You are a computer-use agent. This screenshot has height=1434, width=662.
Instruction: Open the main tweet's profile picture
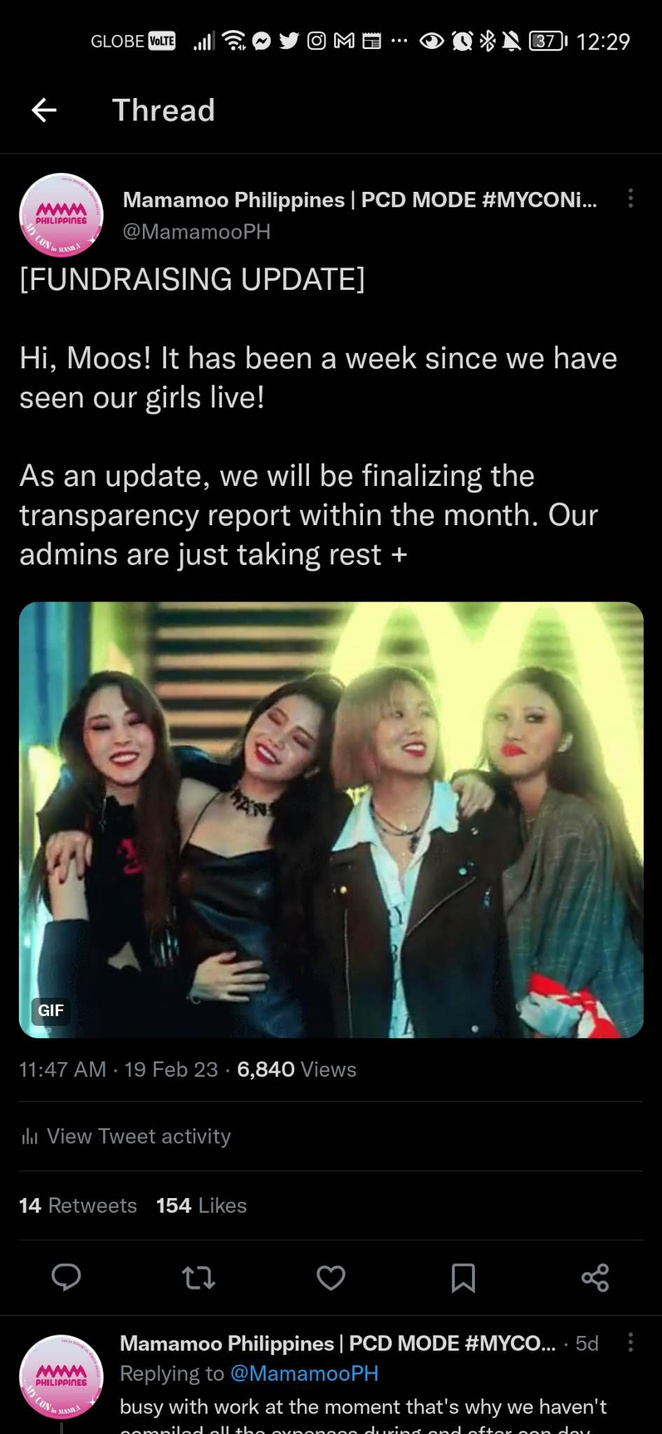(x=61, y=215)
